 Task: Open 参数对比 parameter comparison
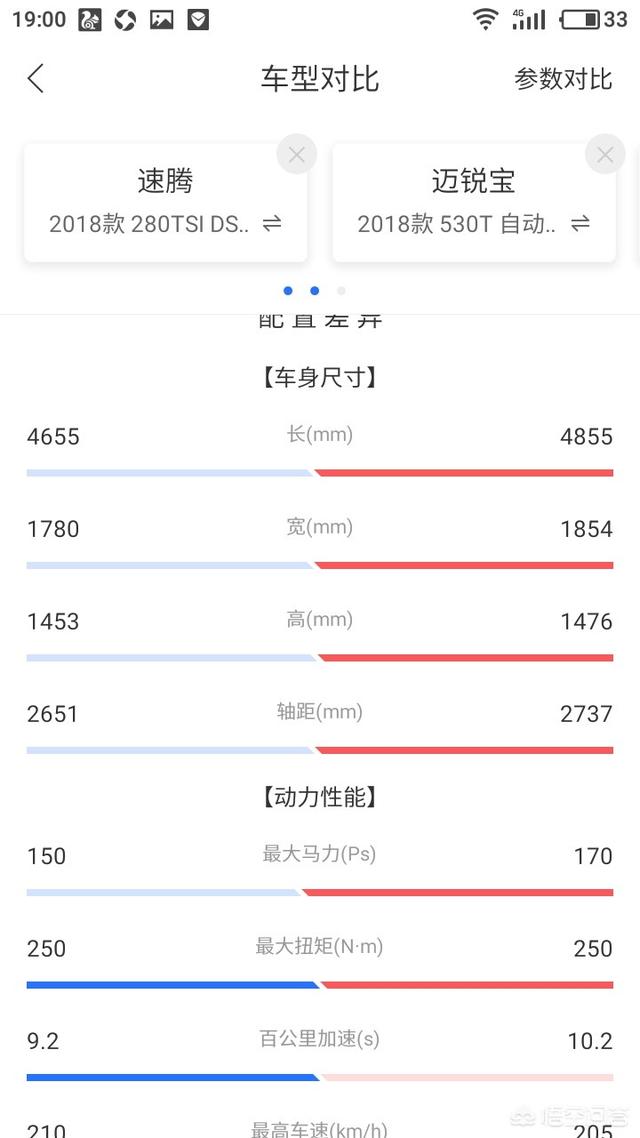coord(563,79)
